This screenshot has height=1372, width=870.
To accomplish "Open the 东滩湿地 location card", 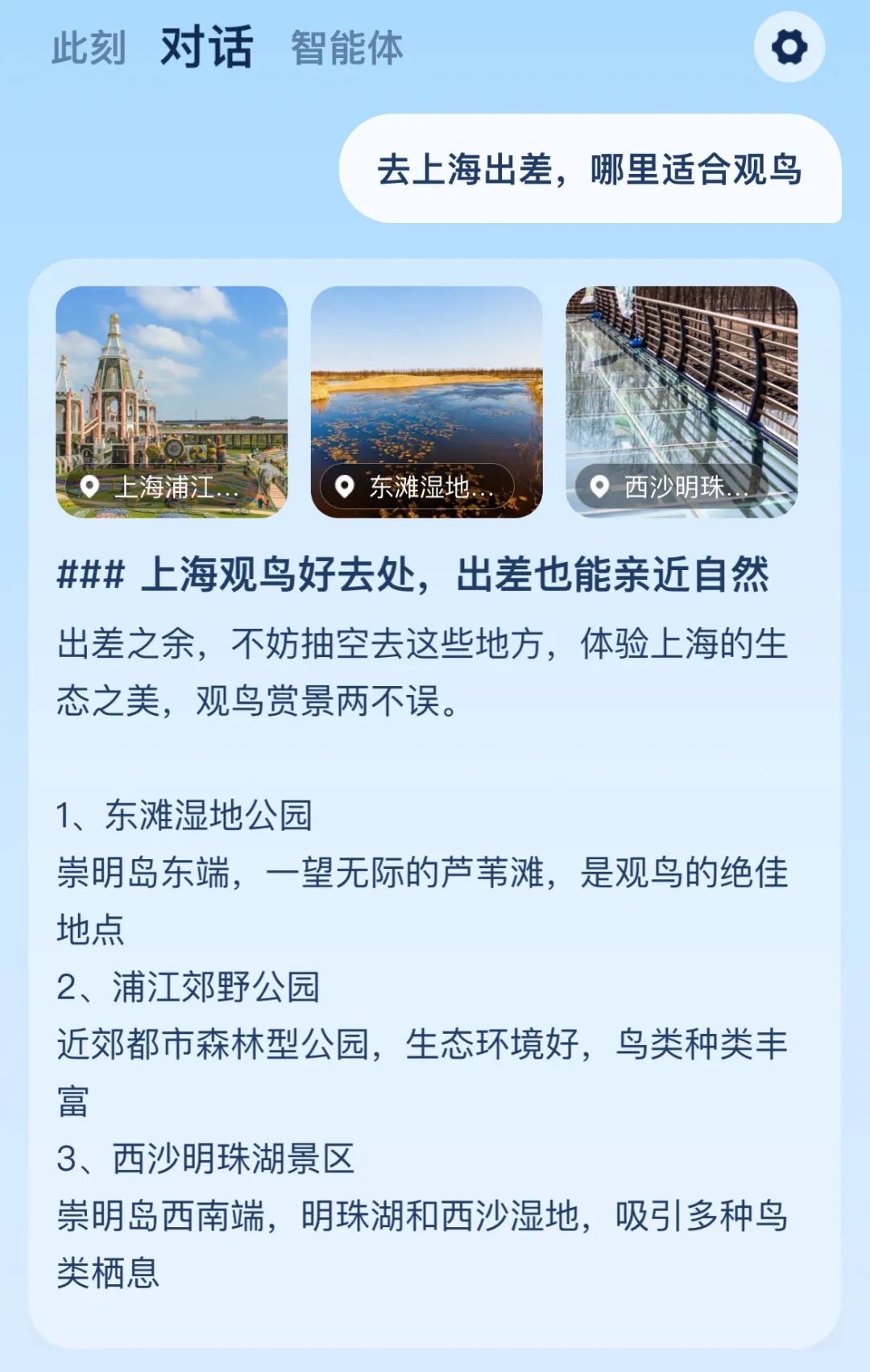I will coord(426,401).
